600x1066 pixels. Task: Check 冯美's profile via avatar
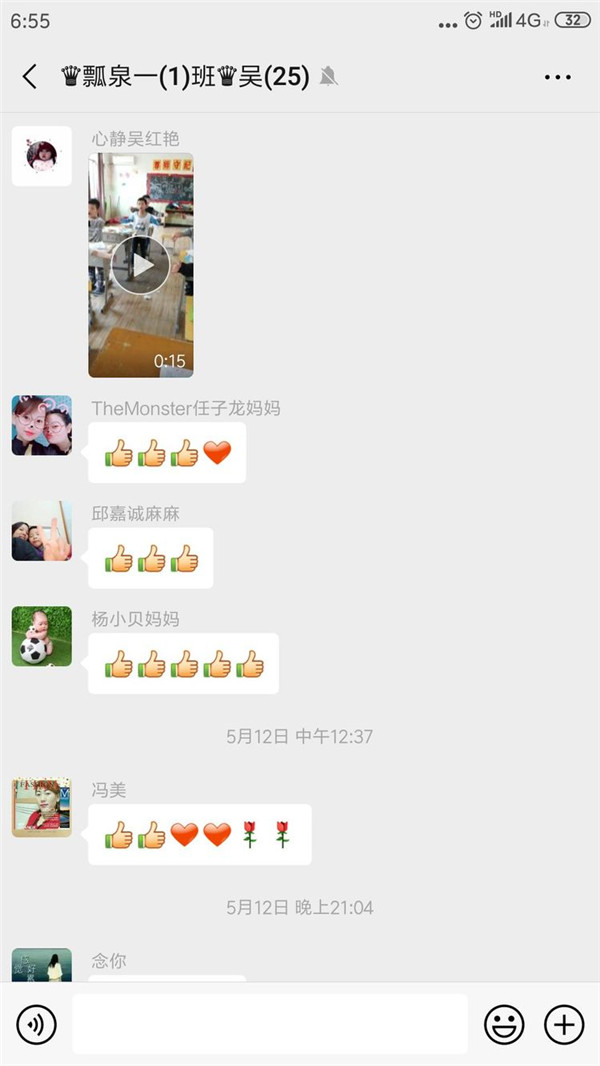point(42,807)
